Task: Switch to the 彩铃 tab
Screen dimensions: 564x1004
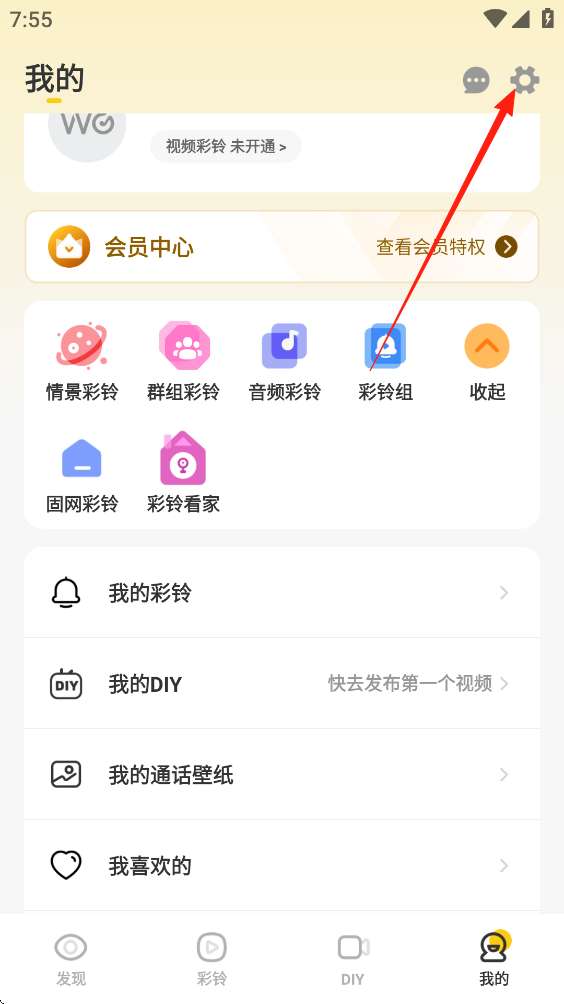Action: pyautogui.click(x=211, y=959)
